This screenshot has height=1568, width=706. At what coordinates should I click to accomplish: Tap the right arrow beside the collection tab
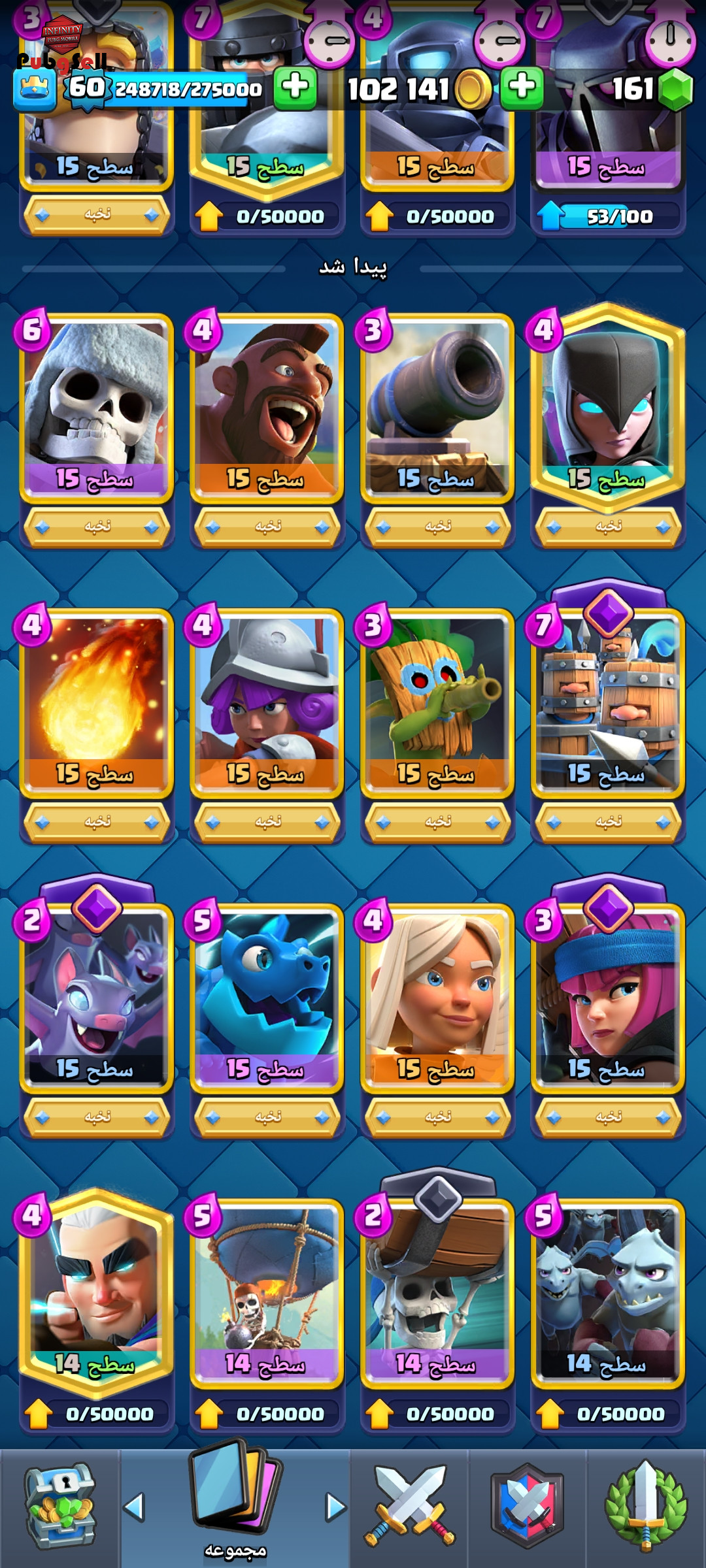click(335, 1507)
